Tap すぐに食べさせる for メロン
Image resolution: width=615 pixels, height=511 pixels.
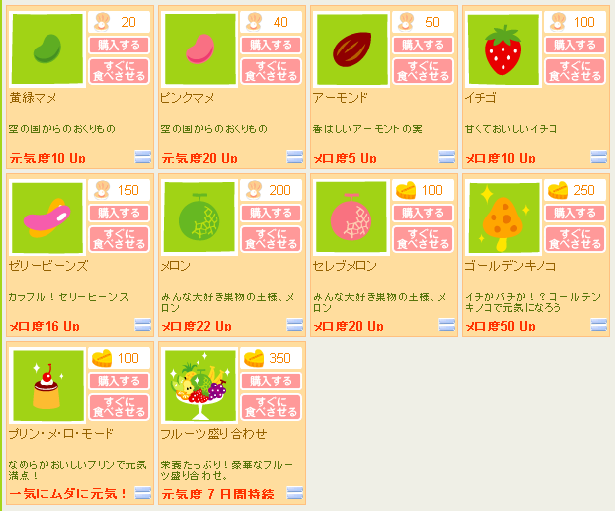271,238
